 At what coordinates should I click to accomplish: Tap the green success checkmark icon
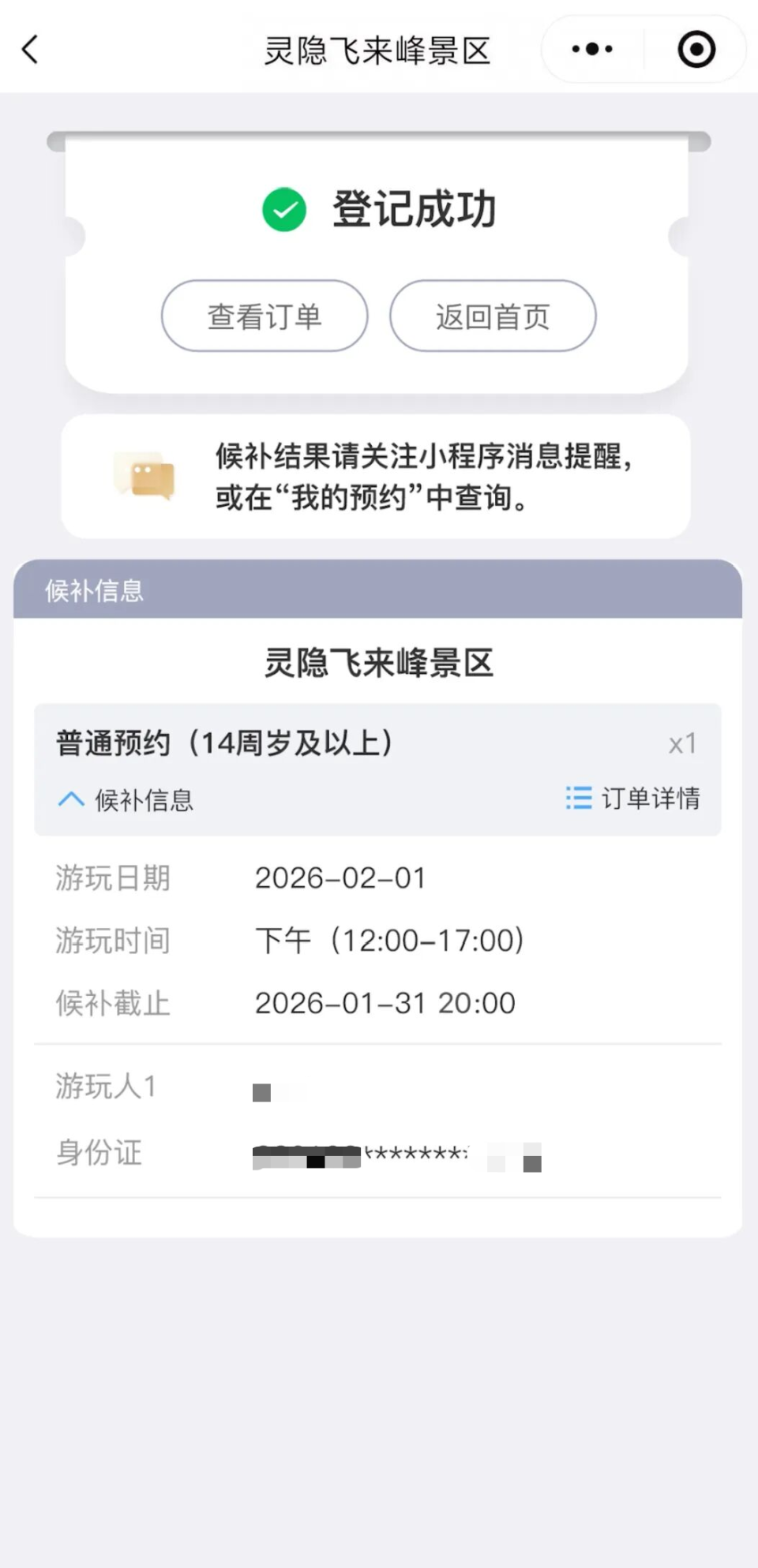284,209
